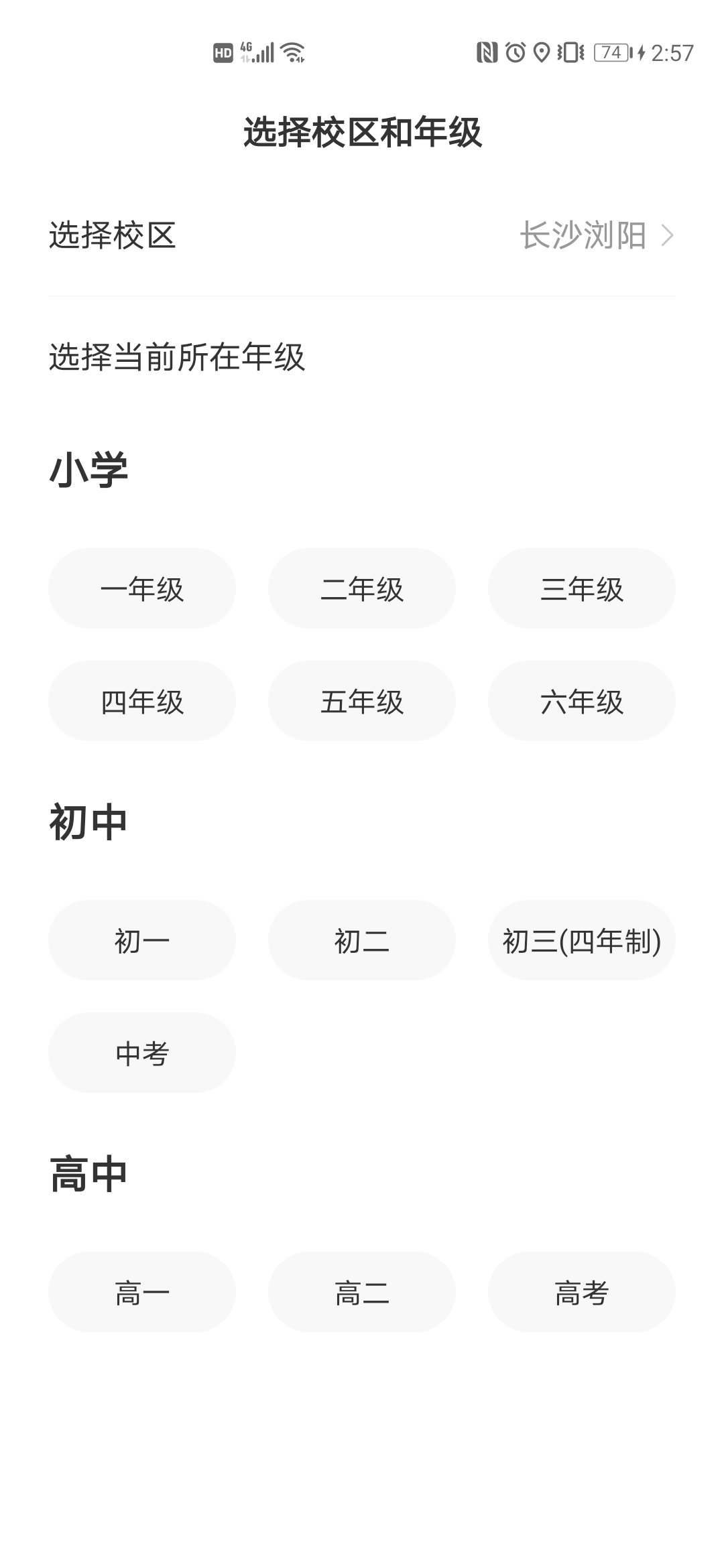Select the 高考 option

tap(581, 1292)
